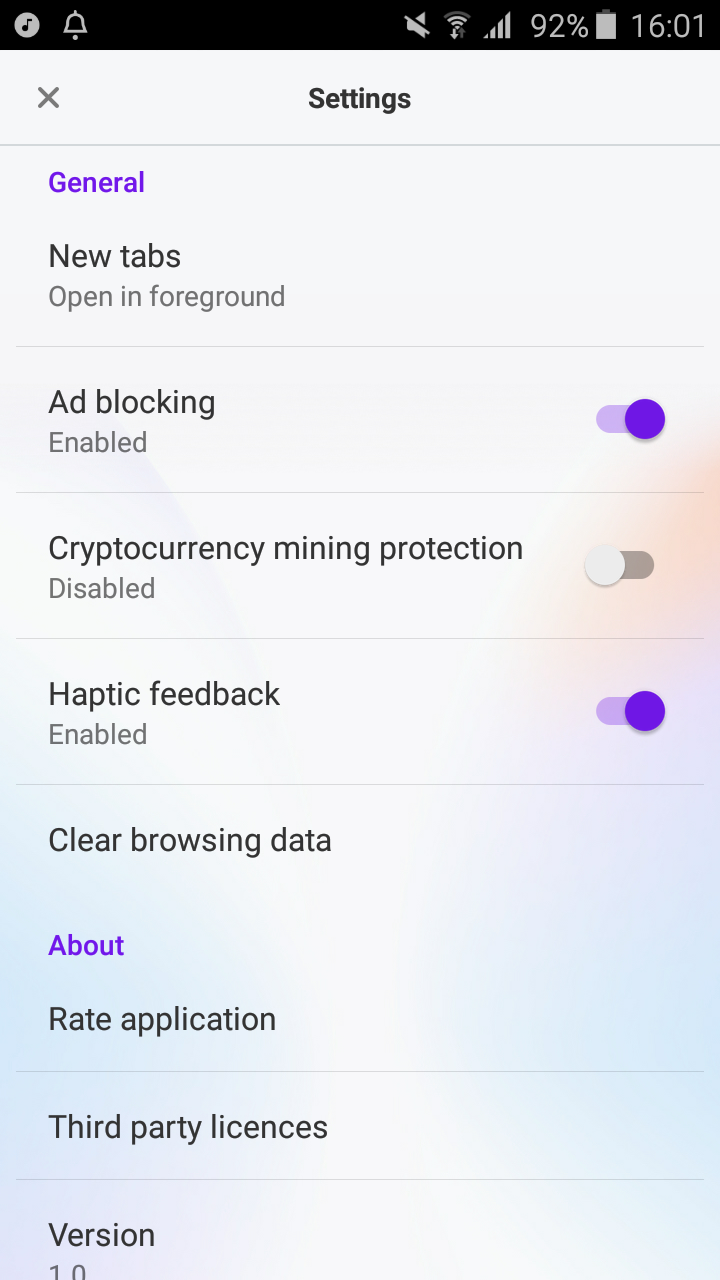This screenshot has width=720, height=1280.
Task: Close the Settings screen
Action: tap(47, 97)
